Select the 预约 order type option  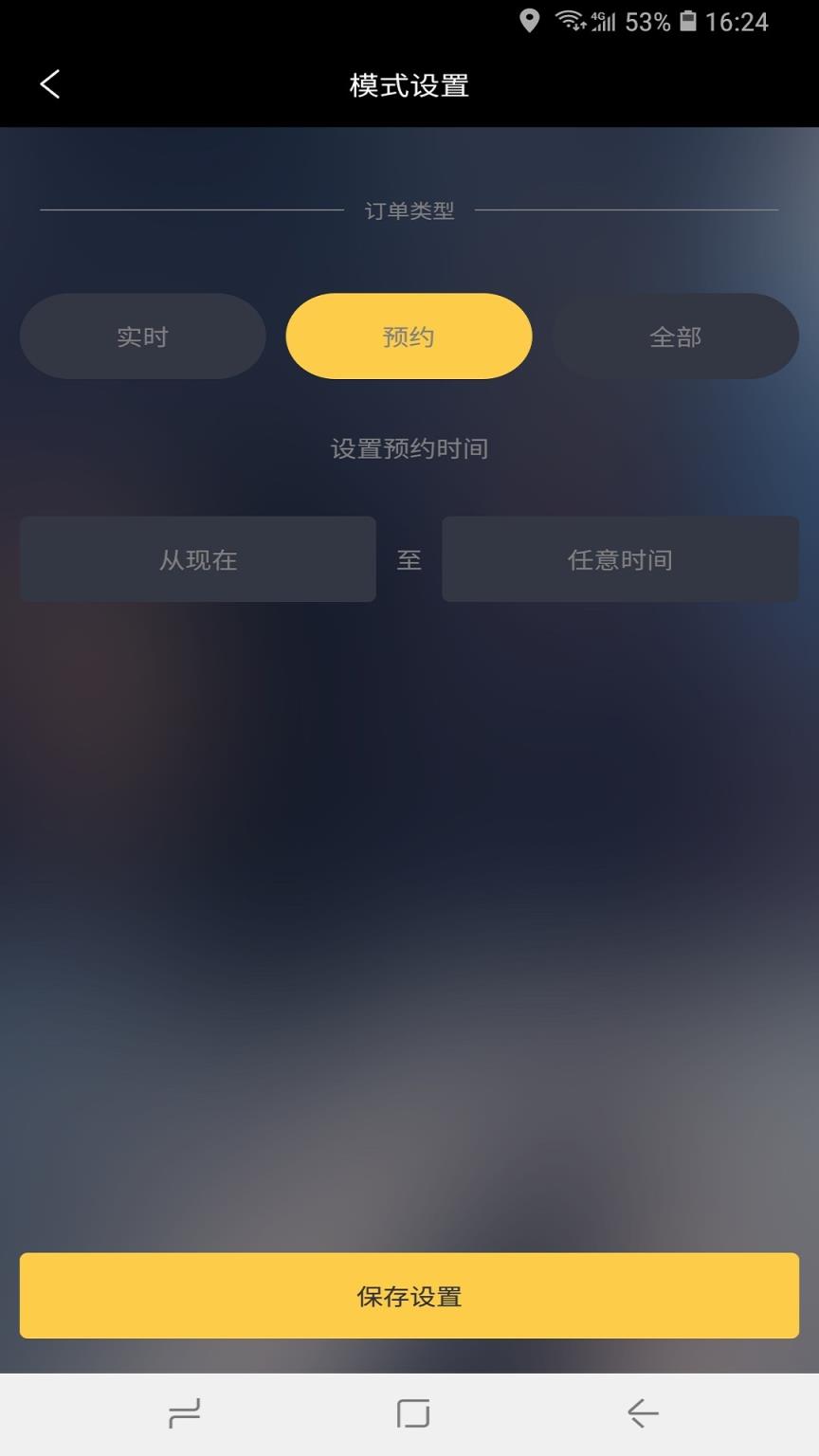tap(409, 336)
